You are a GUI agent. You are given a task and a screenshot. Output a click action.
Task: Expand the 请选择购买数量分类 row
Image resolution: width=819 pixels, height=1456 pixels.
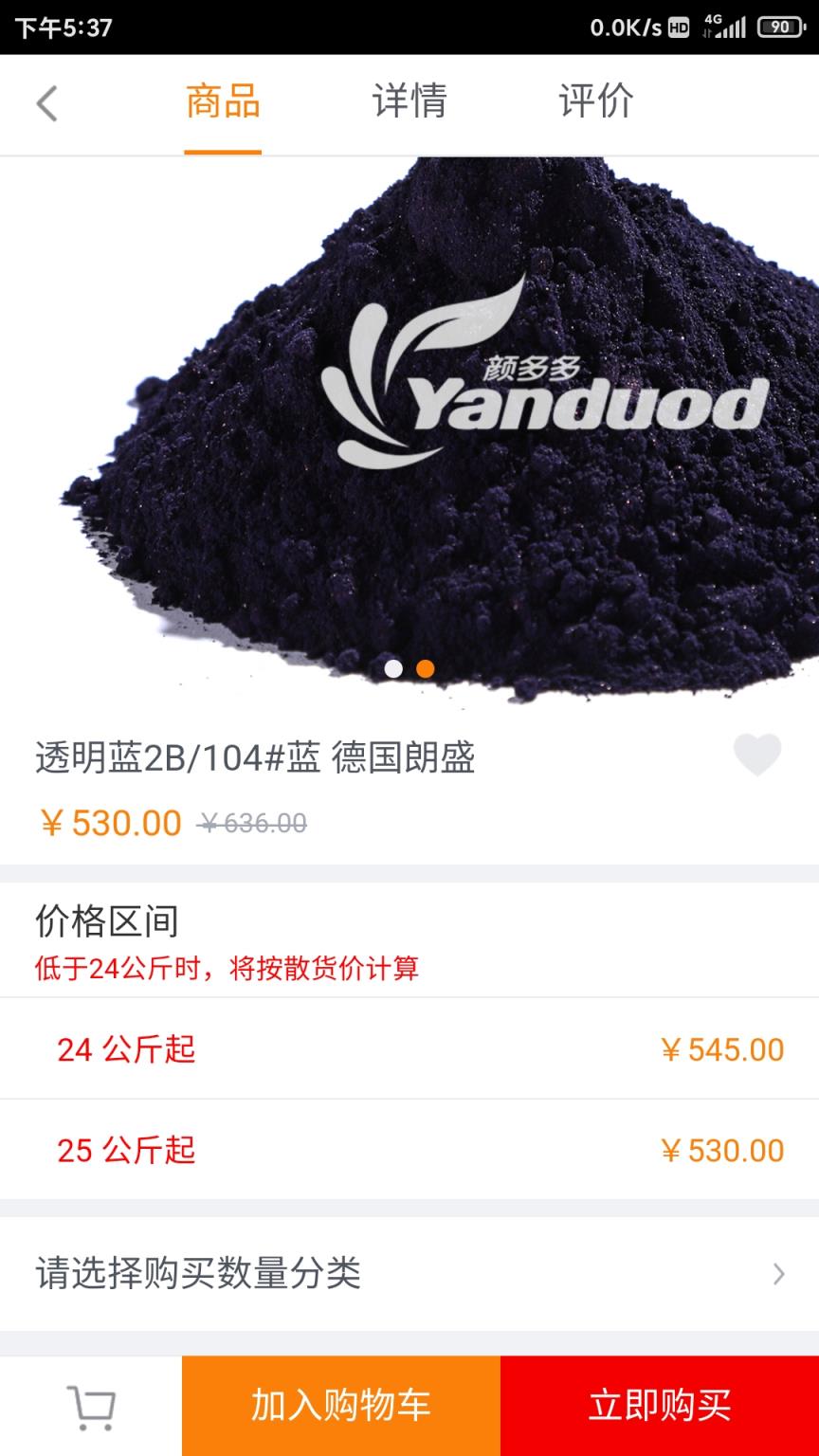click(x=409, y=1274)
